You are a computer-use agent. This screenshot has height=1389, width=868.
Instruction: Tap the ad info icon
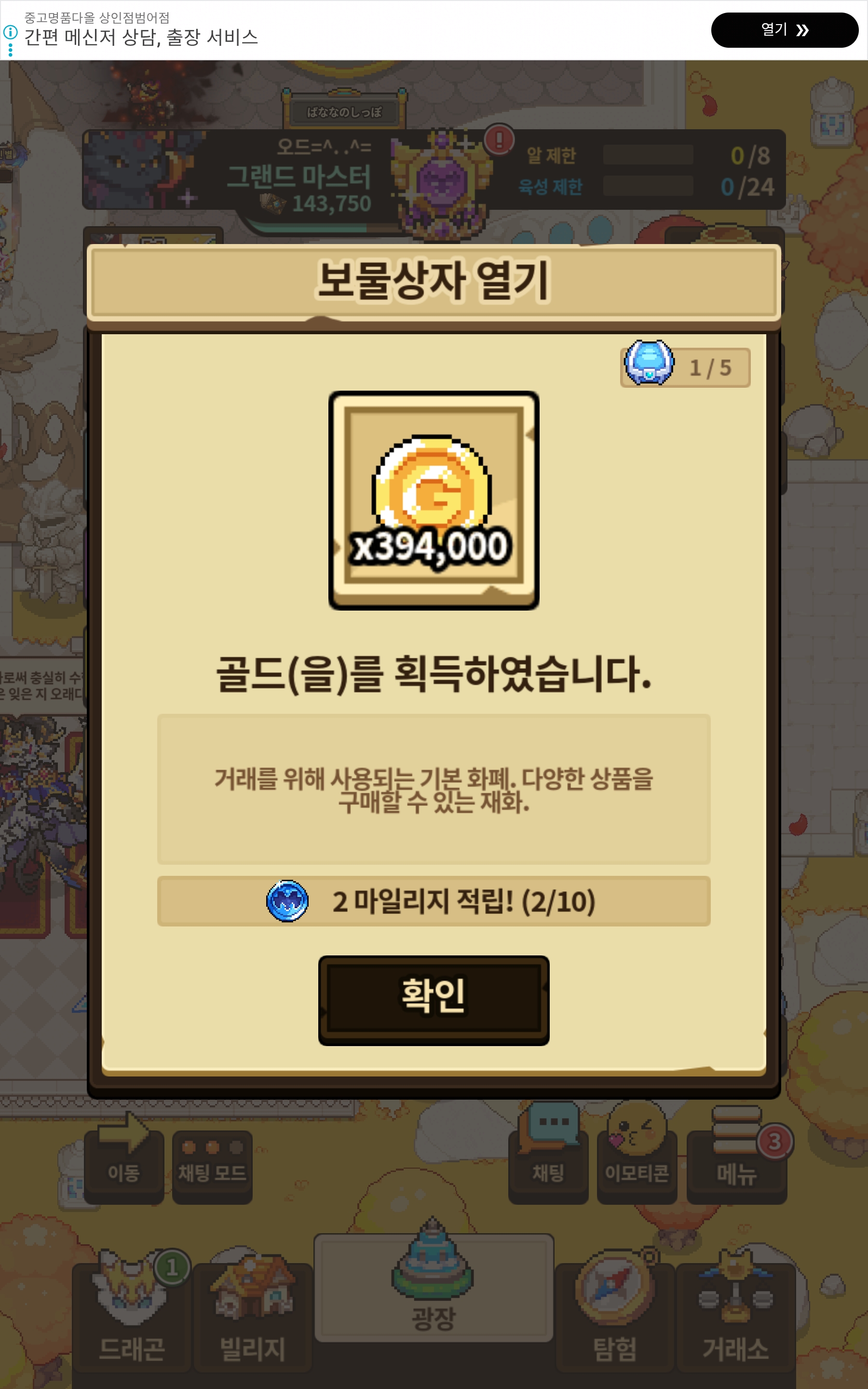(10, 32)
